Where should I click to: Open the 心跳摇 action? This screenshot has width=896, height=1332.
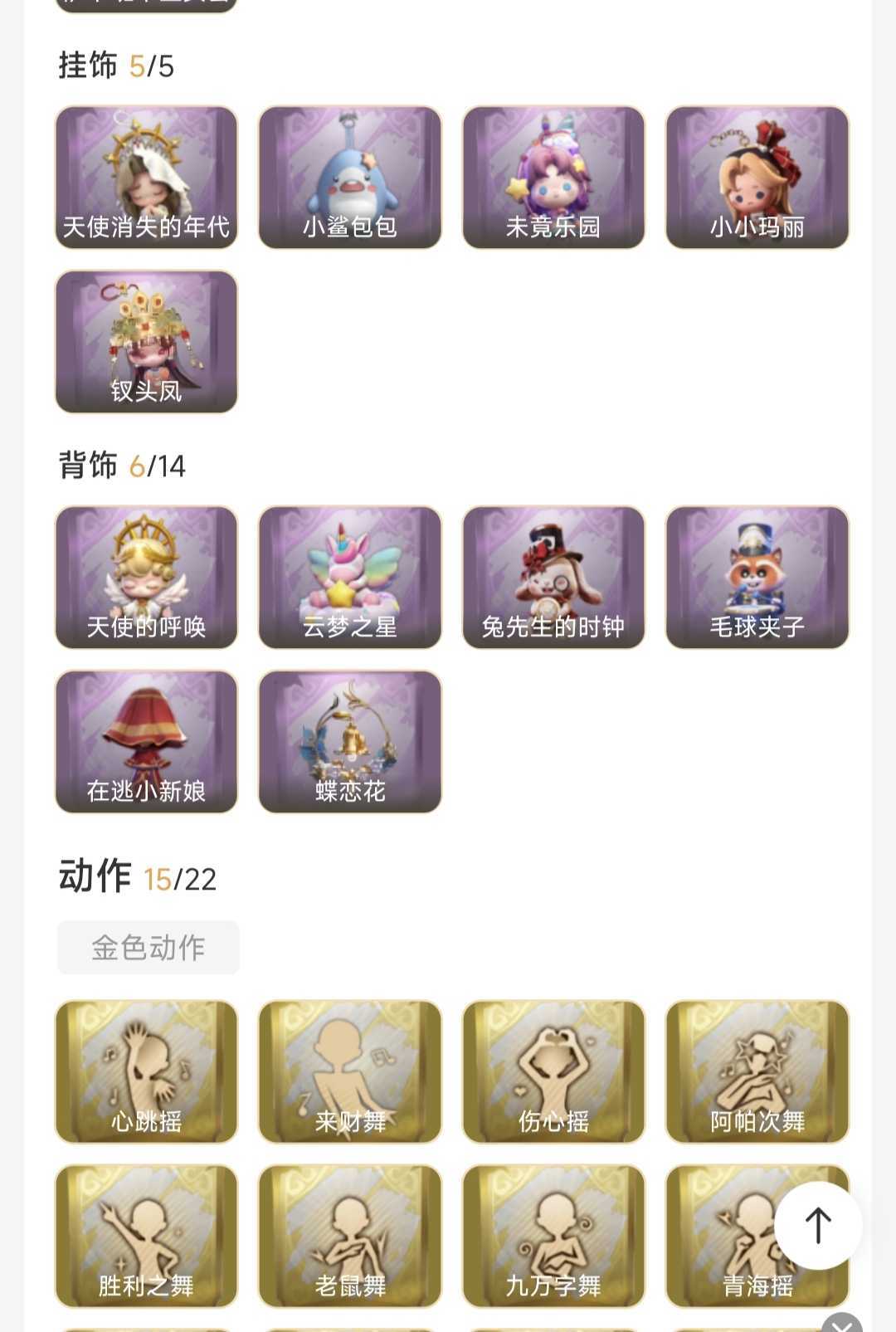coord(146,1071)
